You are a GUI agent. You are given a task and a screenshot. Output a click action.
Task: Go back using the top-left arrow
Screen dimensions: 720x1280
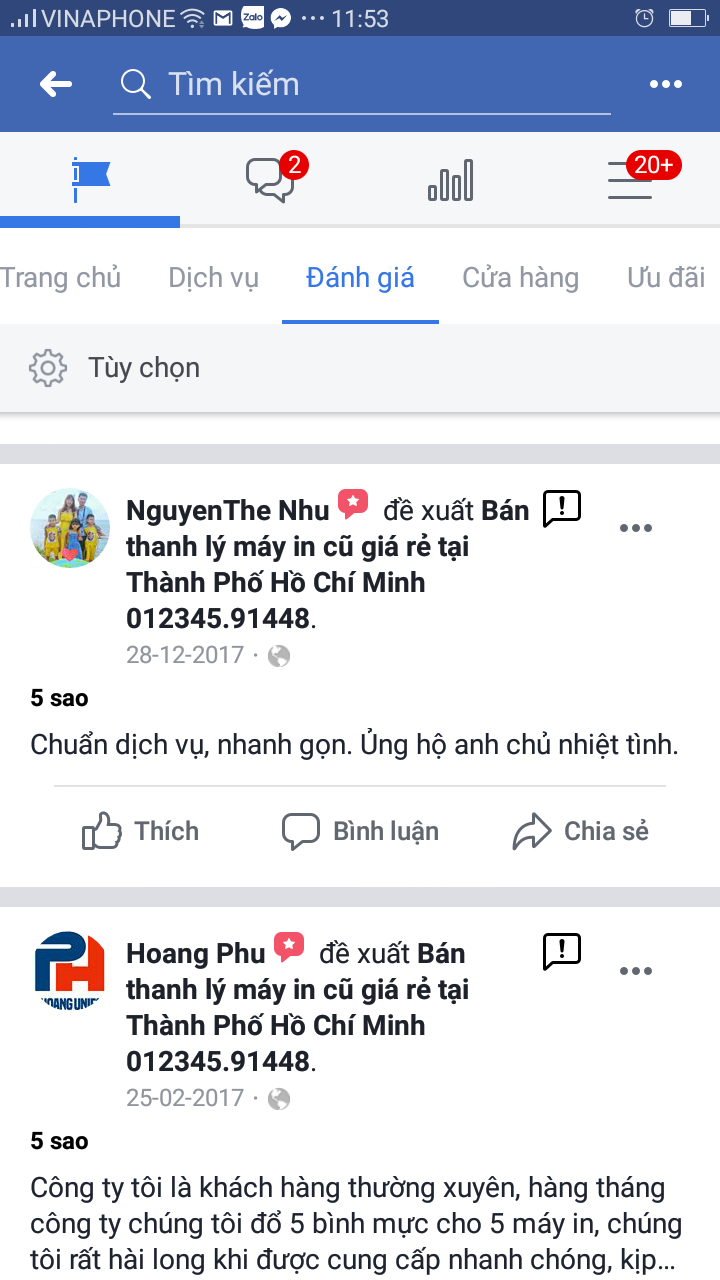[x=56, y=84]
